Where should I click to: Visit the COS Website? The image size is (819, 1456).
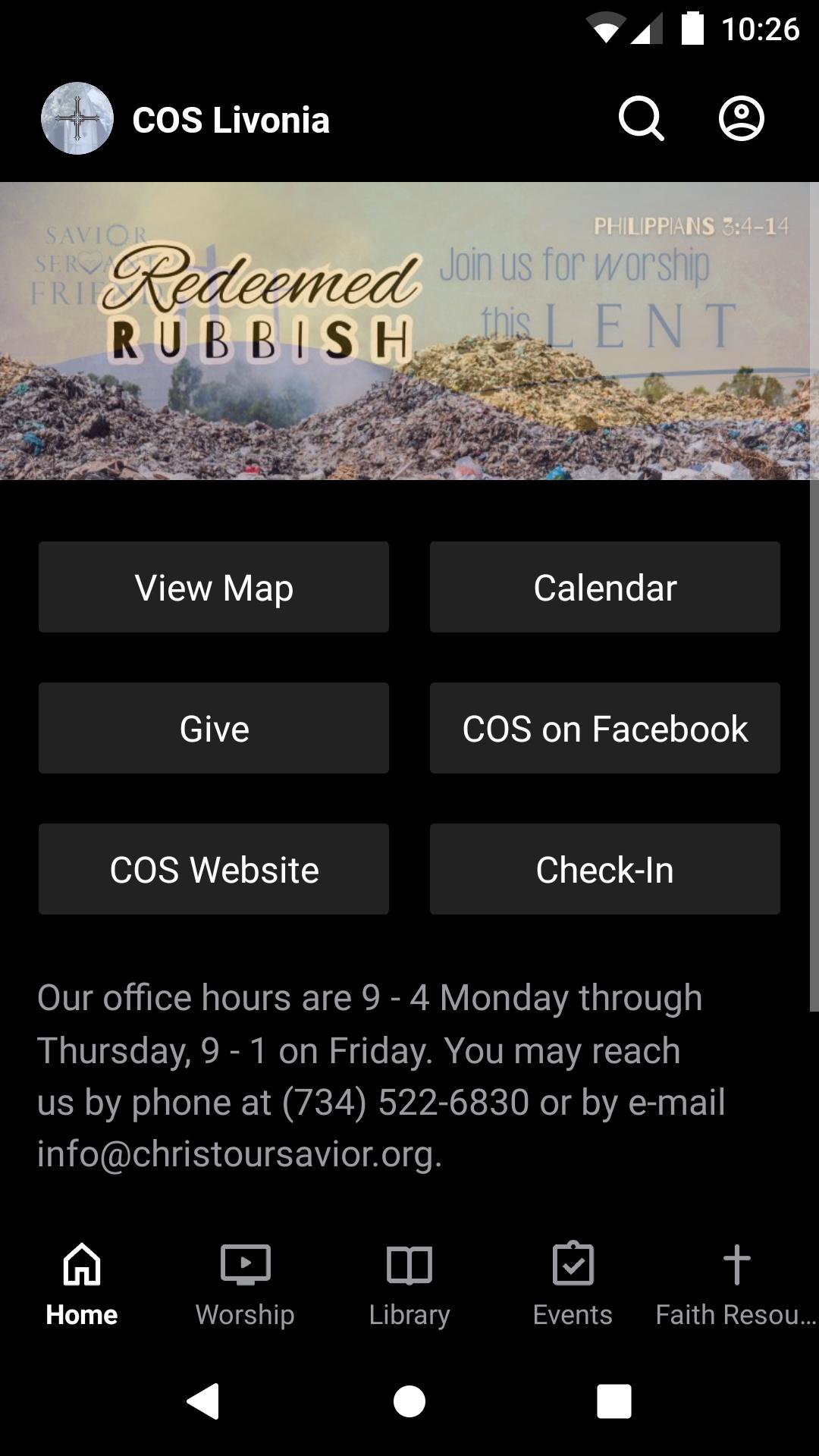point(214,869)
